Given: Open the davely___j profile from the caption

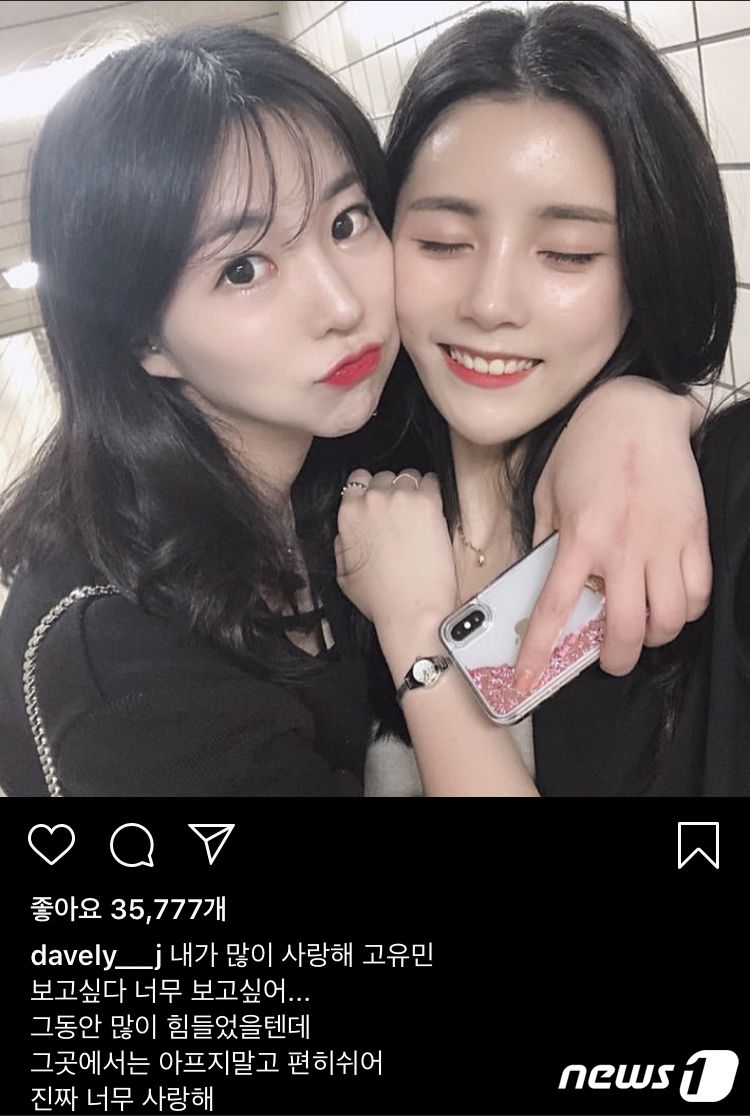Looking at the screenshot, I should (x=96, y=956).
